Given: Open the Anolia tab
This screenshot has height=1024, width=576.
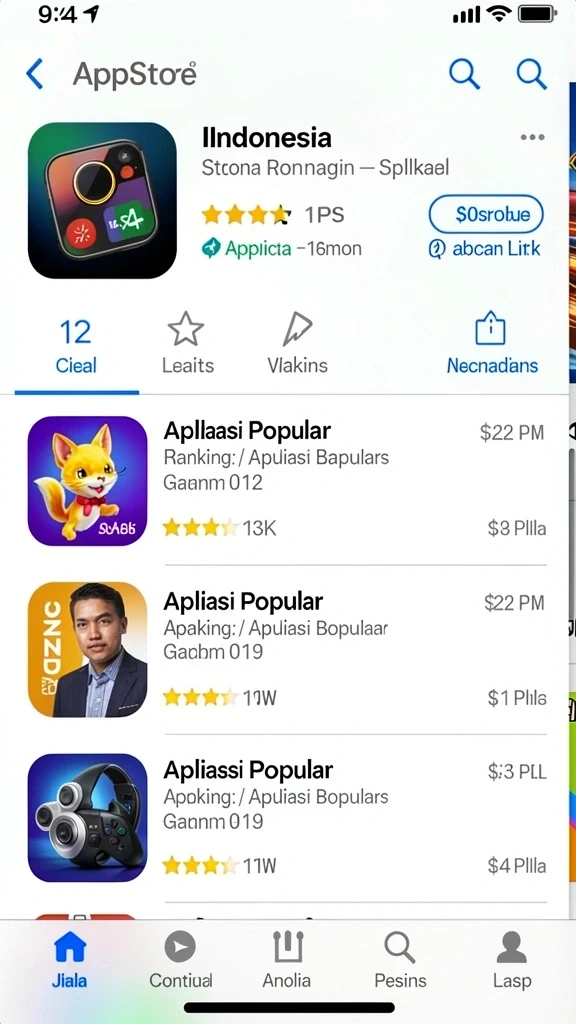Looking at the screenshot, I should [x=287, y=959].
